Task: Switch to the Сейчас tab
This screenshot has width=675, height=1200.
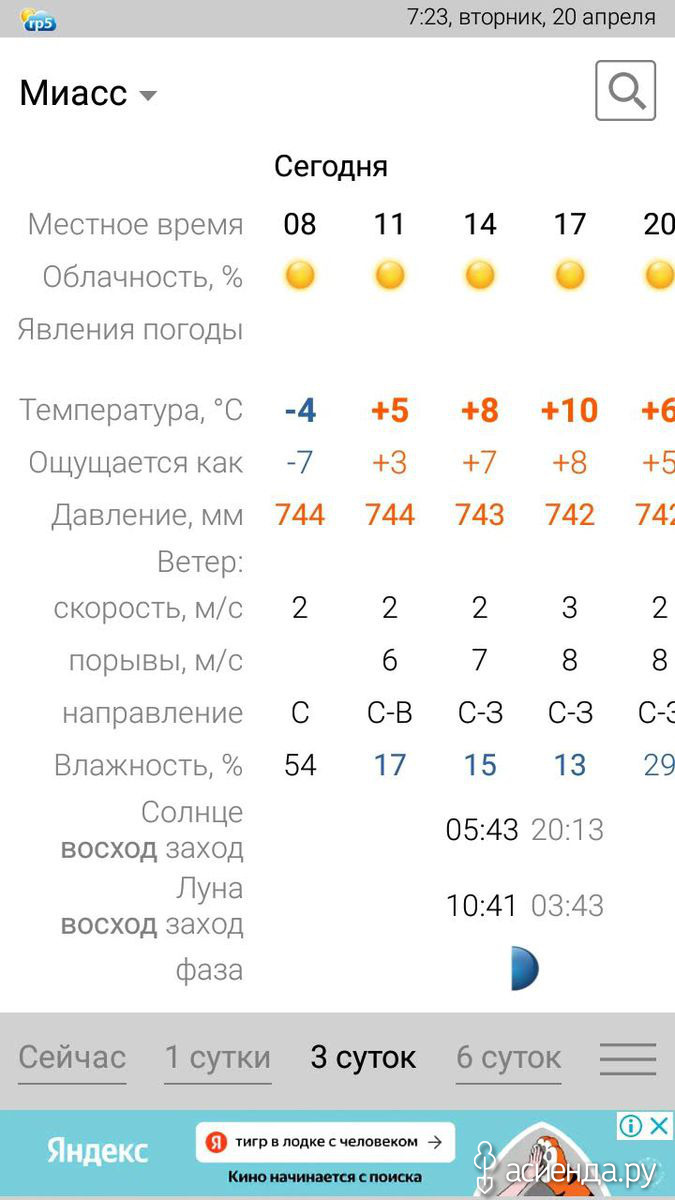Action: (72, 1058)
